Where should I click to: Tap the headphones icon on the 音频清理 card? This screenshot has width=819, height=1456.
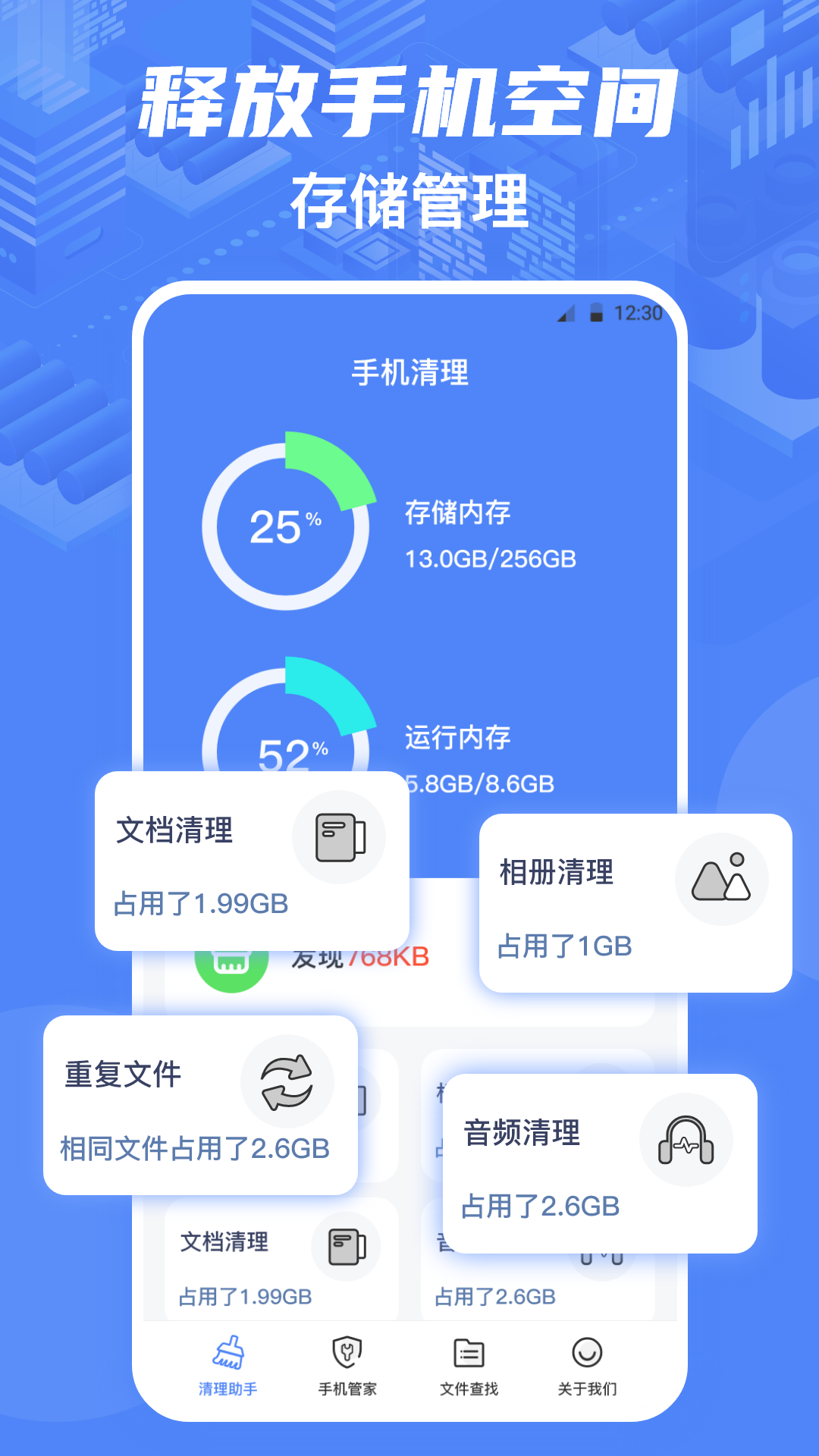(x=686, y=1141)
